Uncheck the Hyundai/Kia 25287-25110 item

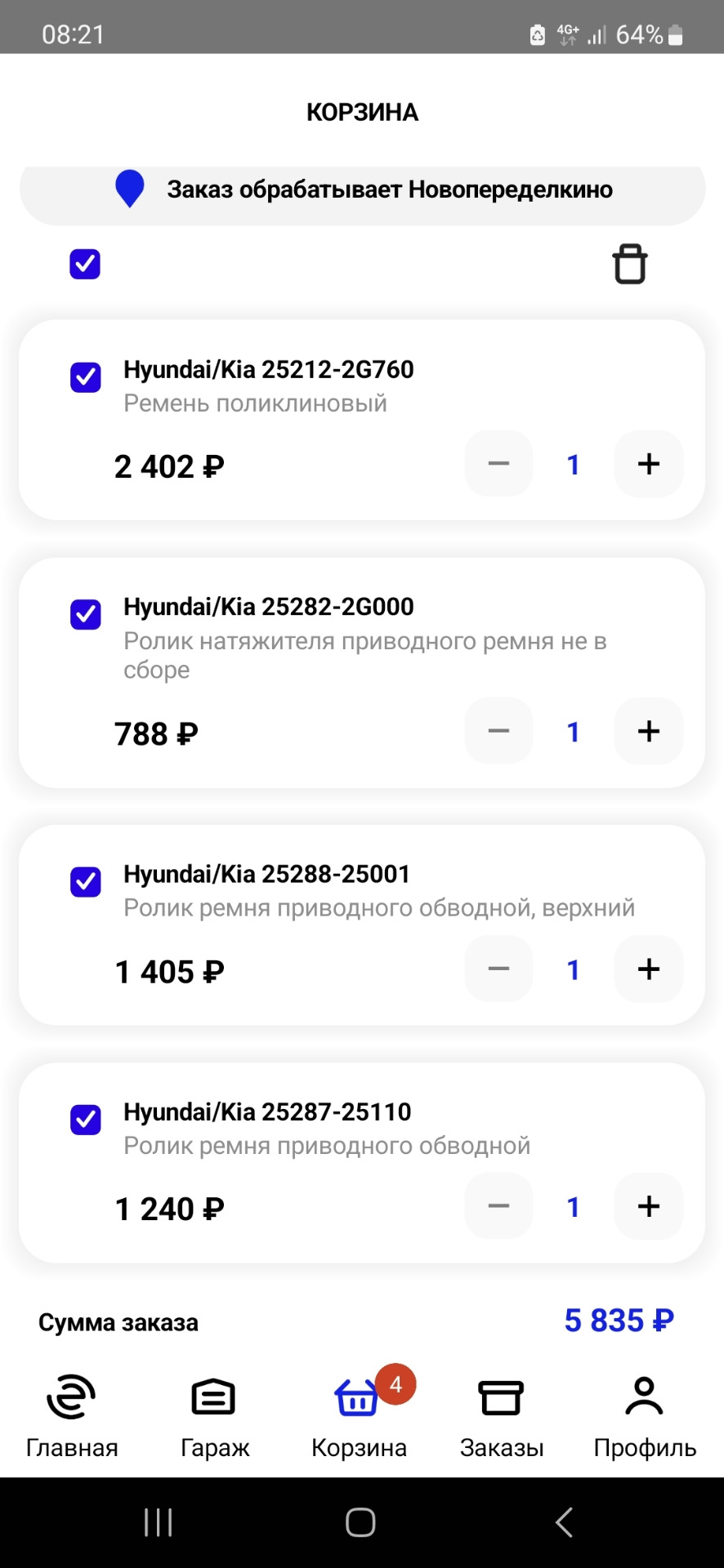tap(86, 1120)
